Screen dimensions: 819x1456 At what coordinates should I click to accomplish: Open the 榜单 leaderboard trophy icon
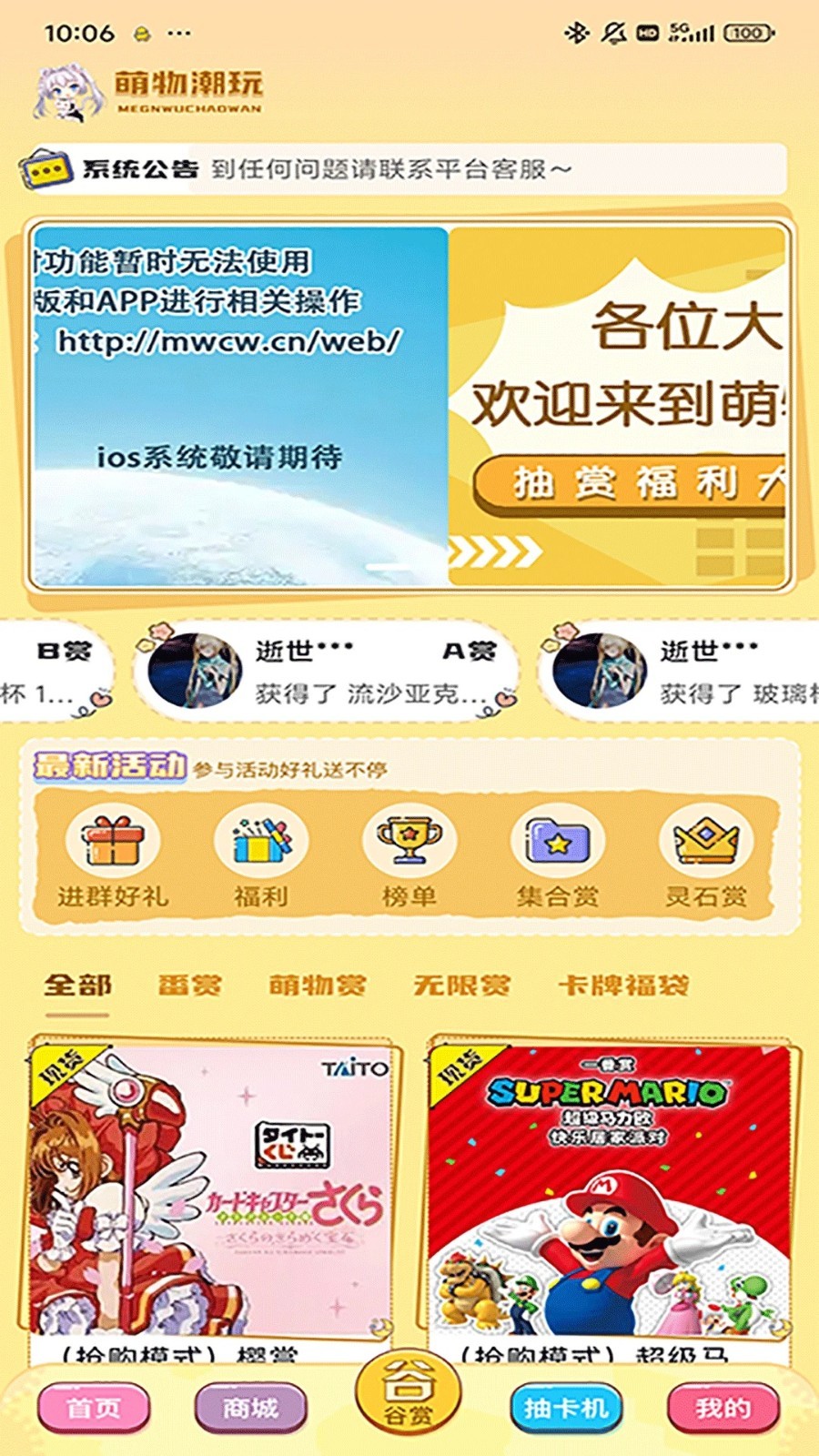(x=408, y=842)
